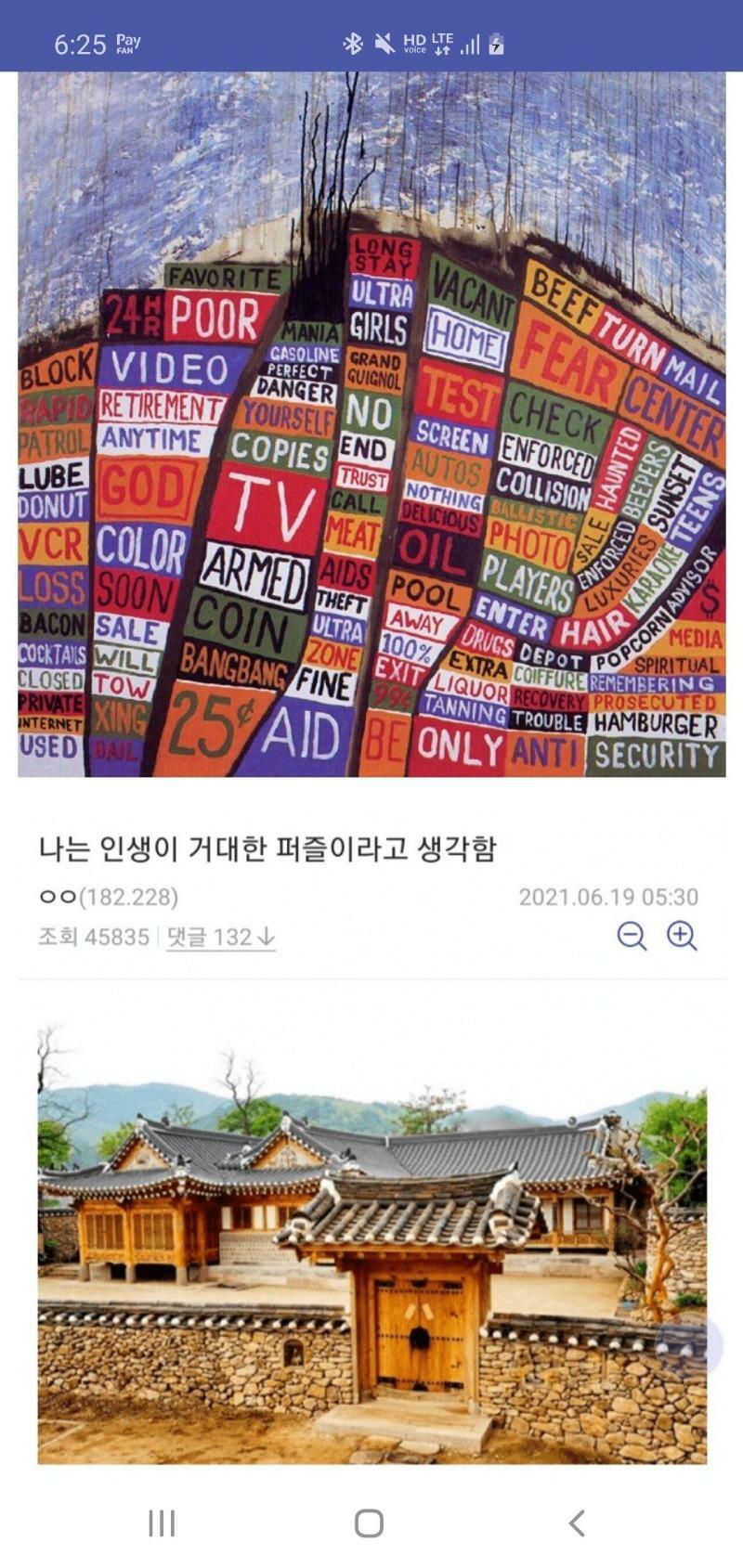Zoom out the post text size

(632, 936)
